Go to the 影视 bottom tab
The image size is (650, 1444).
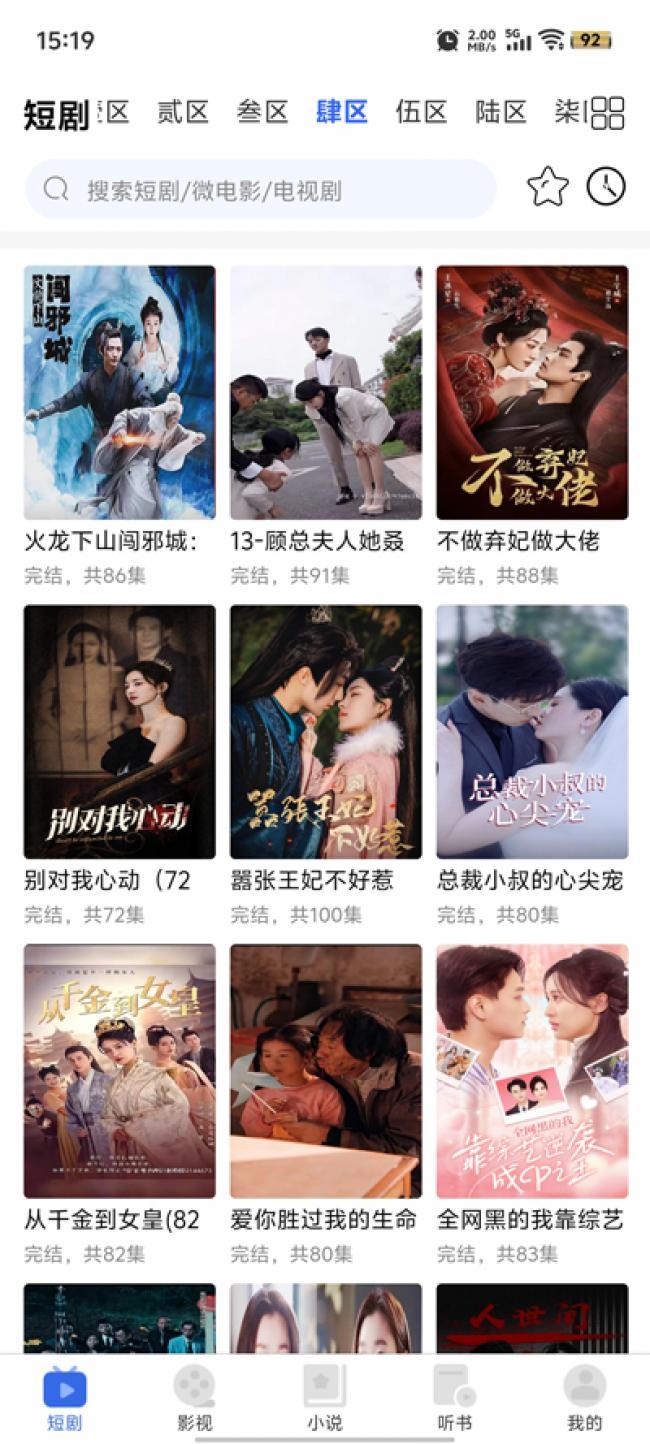coord(194,1398)
